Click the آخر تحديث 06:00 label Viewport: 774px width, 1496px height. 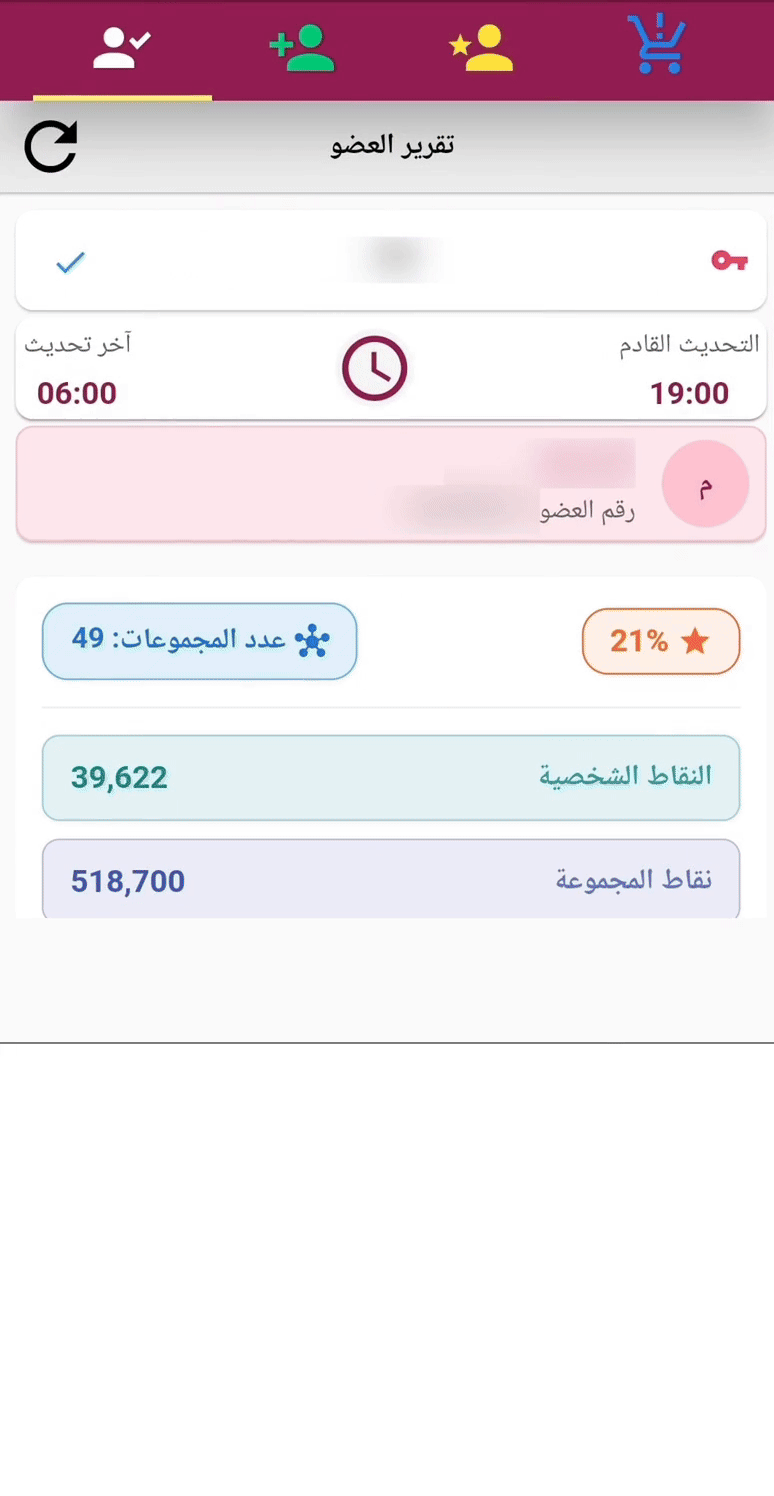click(x=76, y=368)
